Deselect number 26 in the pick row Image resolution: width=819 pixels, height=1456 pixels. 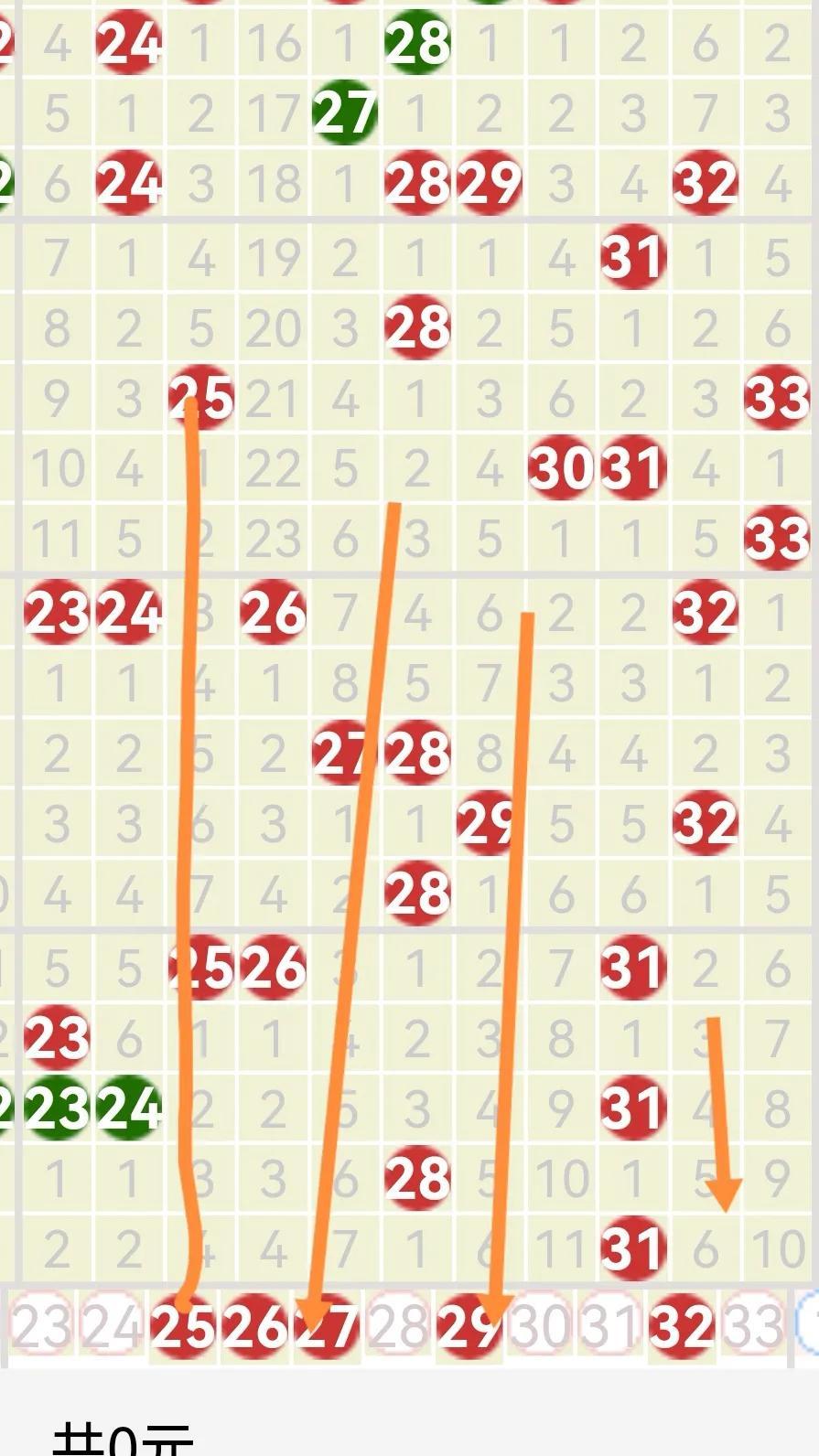click(255, 1325)
